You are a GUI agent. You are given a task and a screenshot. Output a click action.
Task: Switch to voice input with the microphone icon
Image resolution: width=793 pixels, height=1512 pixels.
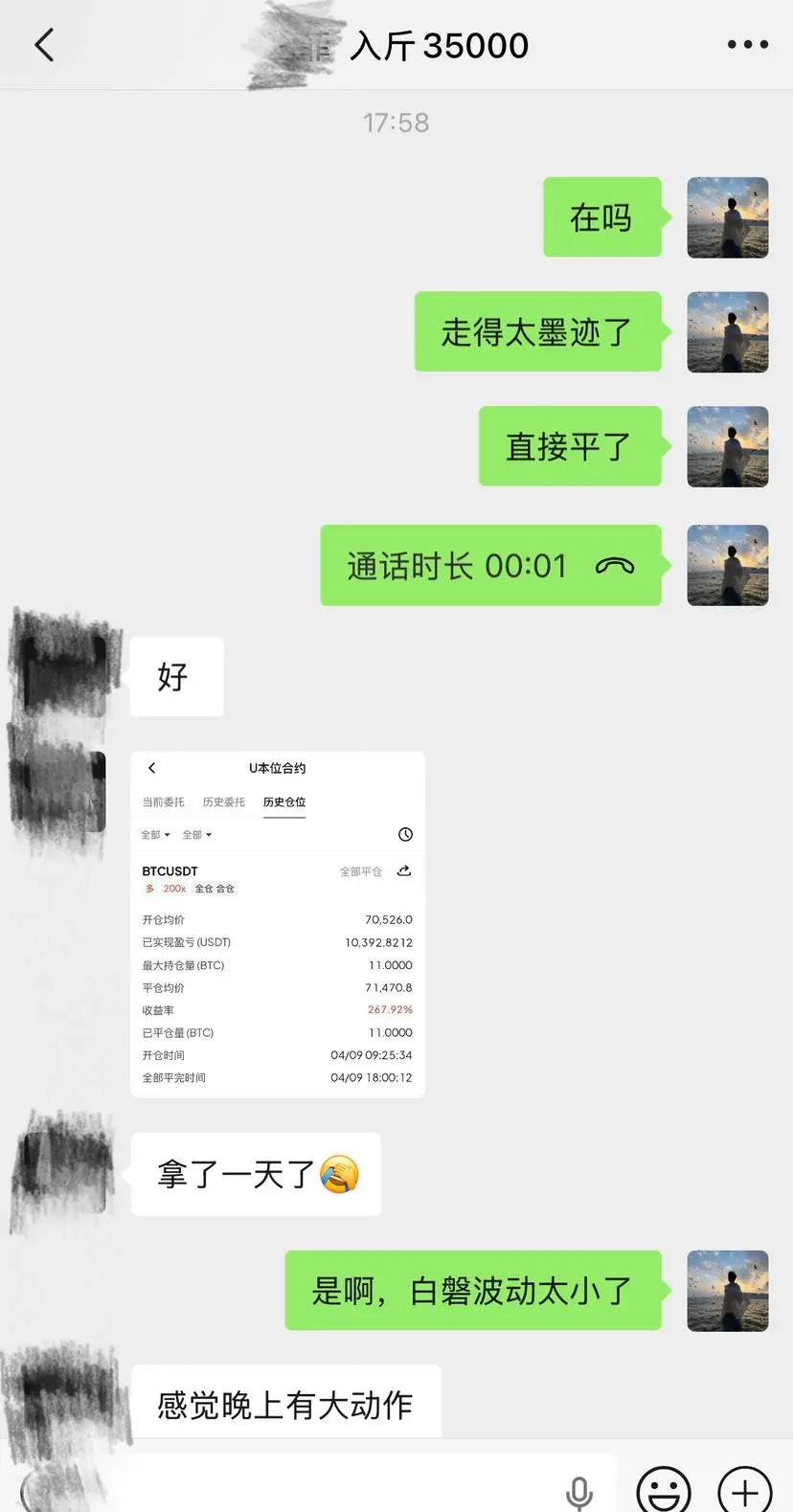tap(578, 1487)
